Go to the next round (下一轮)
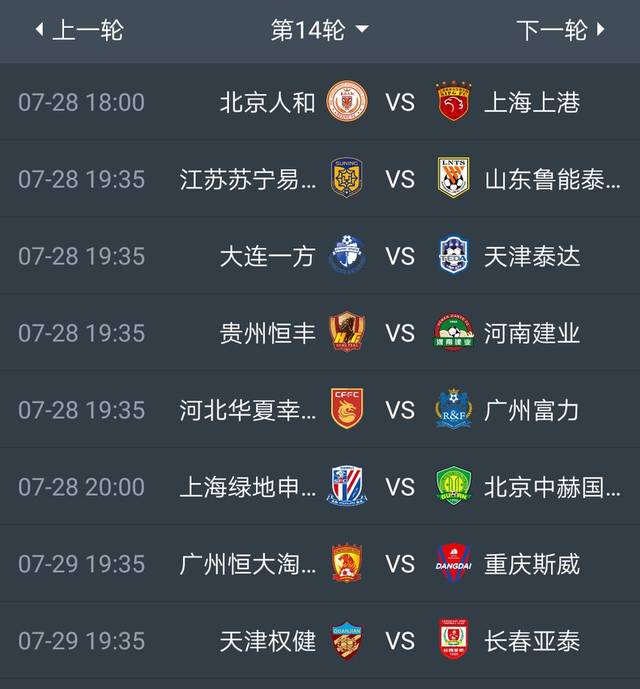 [560, 30]
